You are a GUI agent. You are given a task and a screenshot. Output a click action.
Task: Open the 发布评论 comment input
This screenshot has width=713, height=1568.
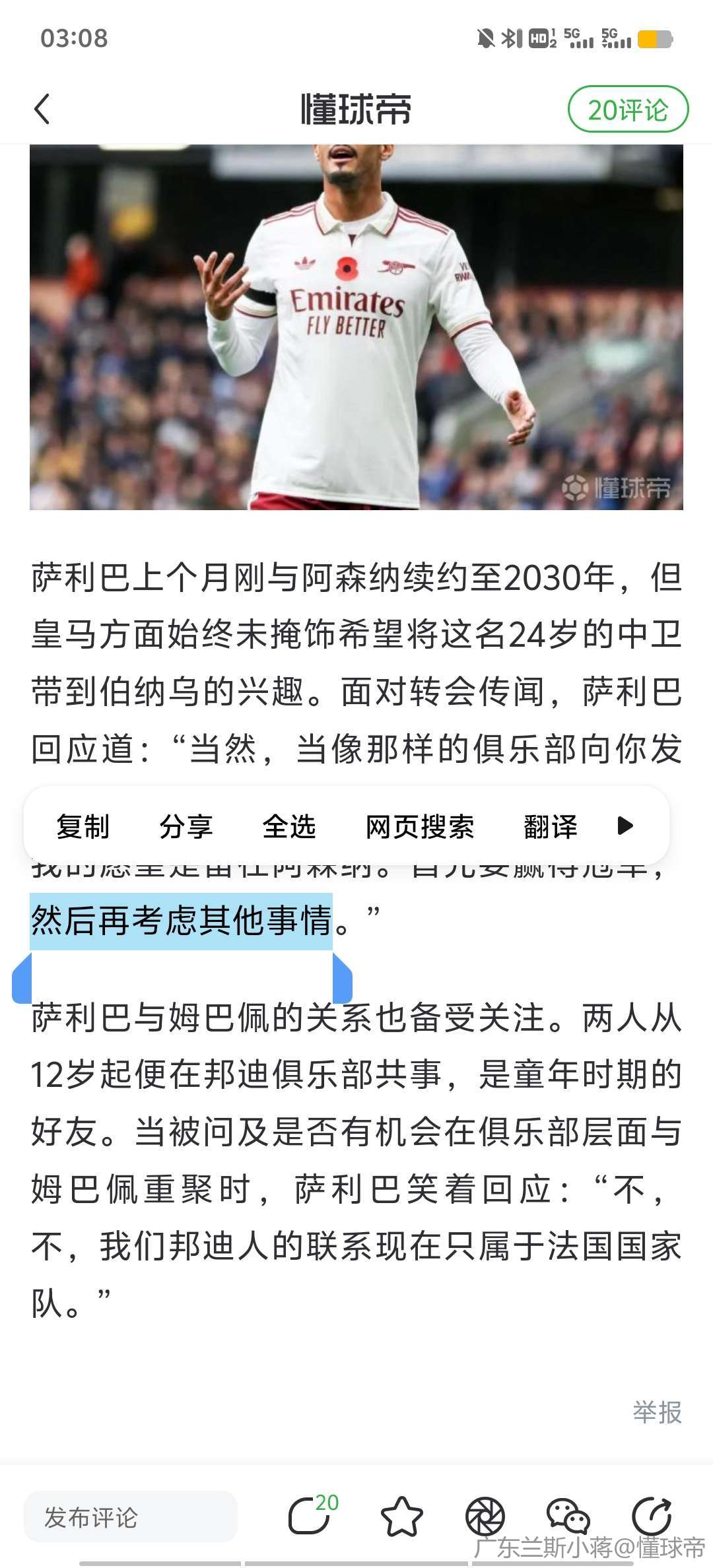click(x=131, y=1517)
